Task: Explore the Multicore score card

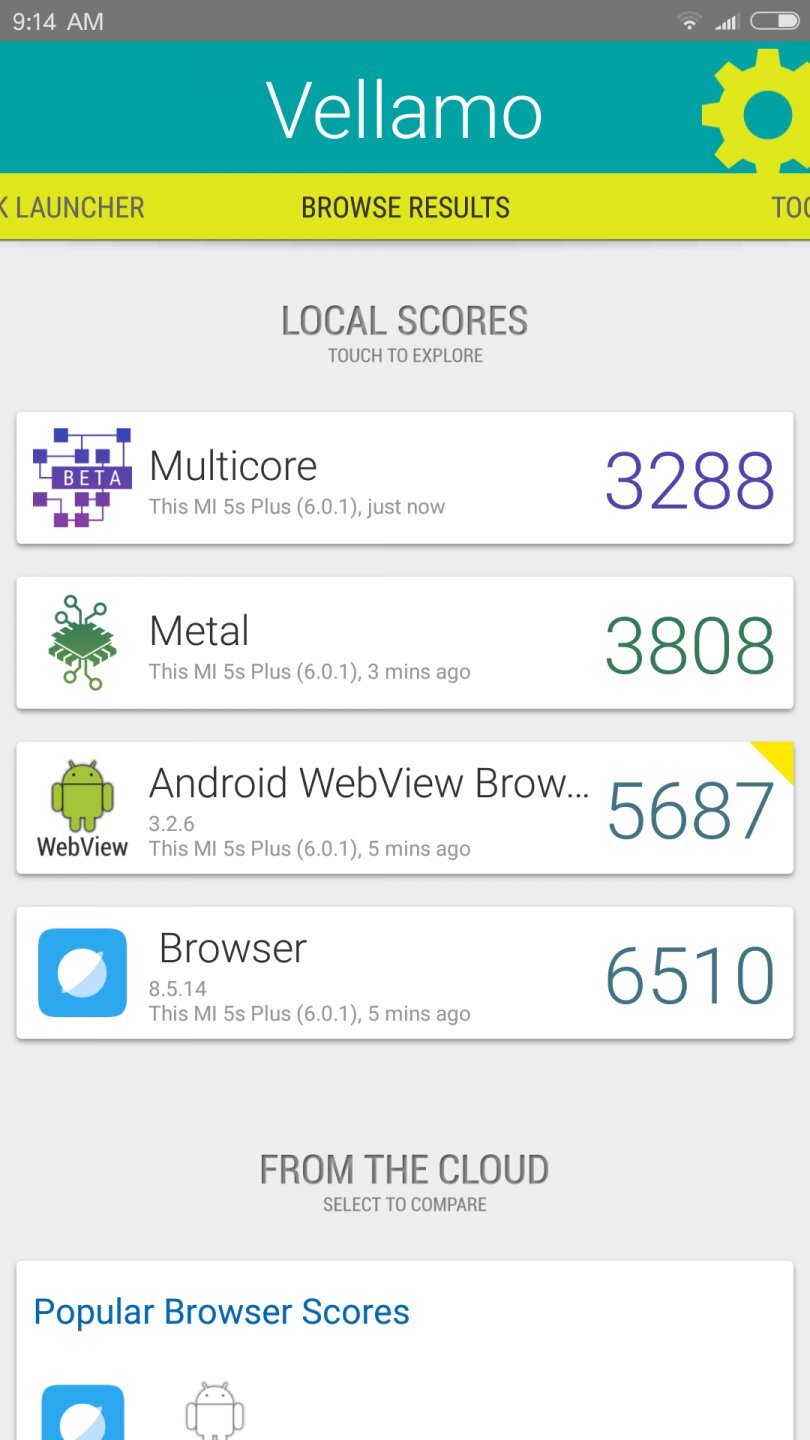Action: (x=404, y=478)
